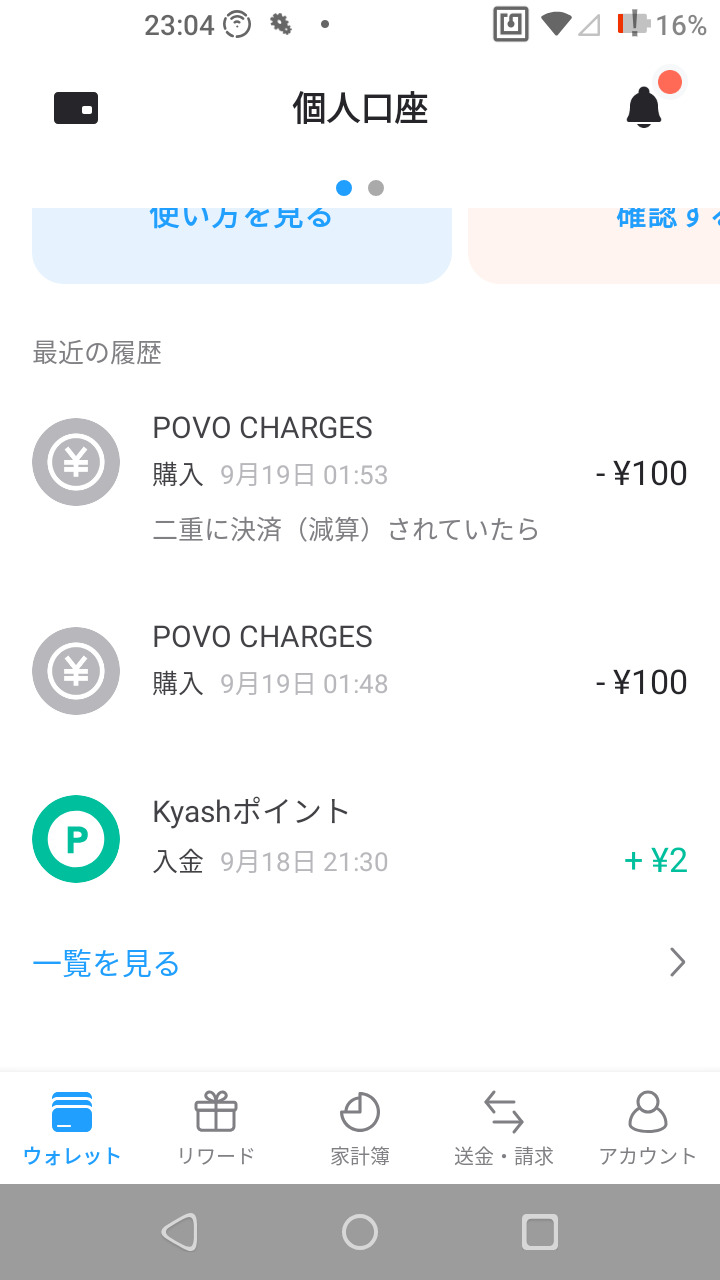Image resolution: width=720 pixels, height=1280 pixels.
Task: Open the notifications bell
Action: [x=645, y=107]
